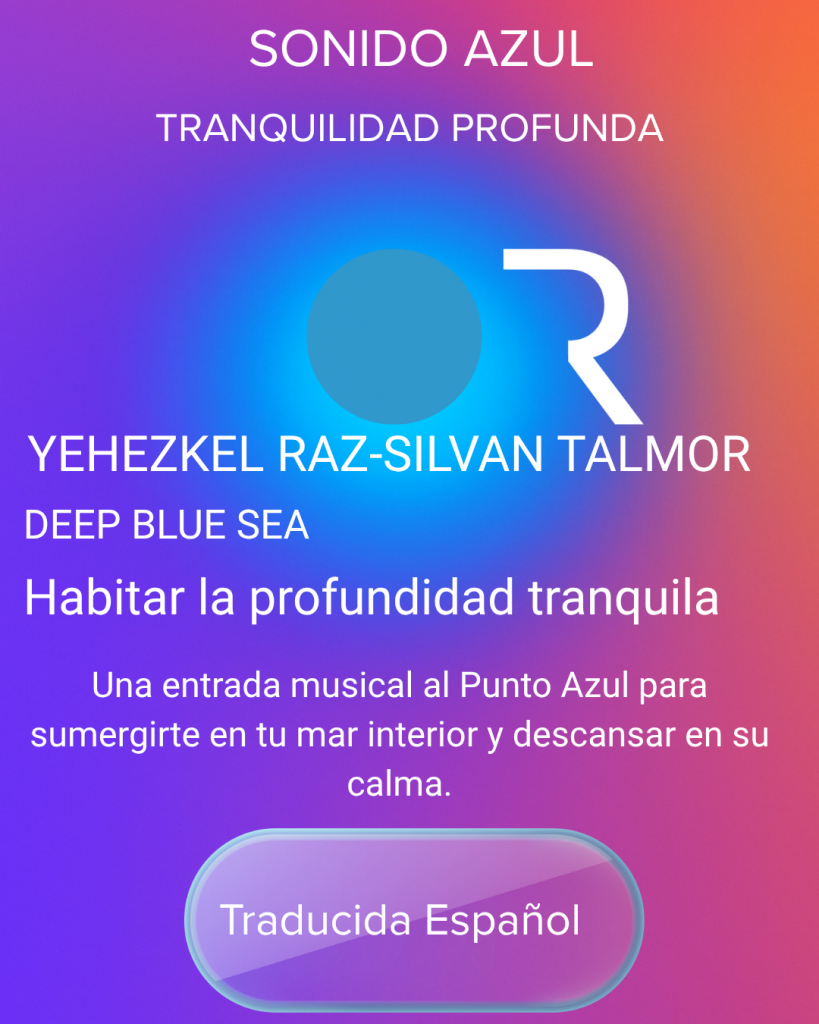Viewport: 819px width, 1024px height.
Task: Tap the Traducida Español button
Action: [413, 920]
